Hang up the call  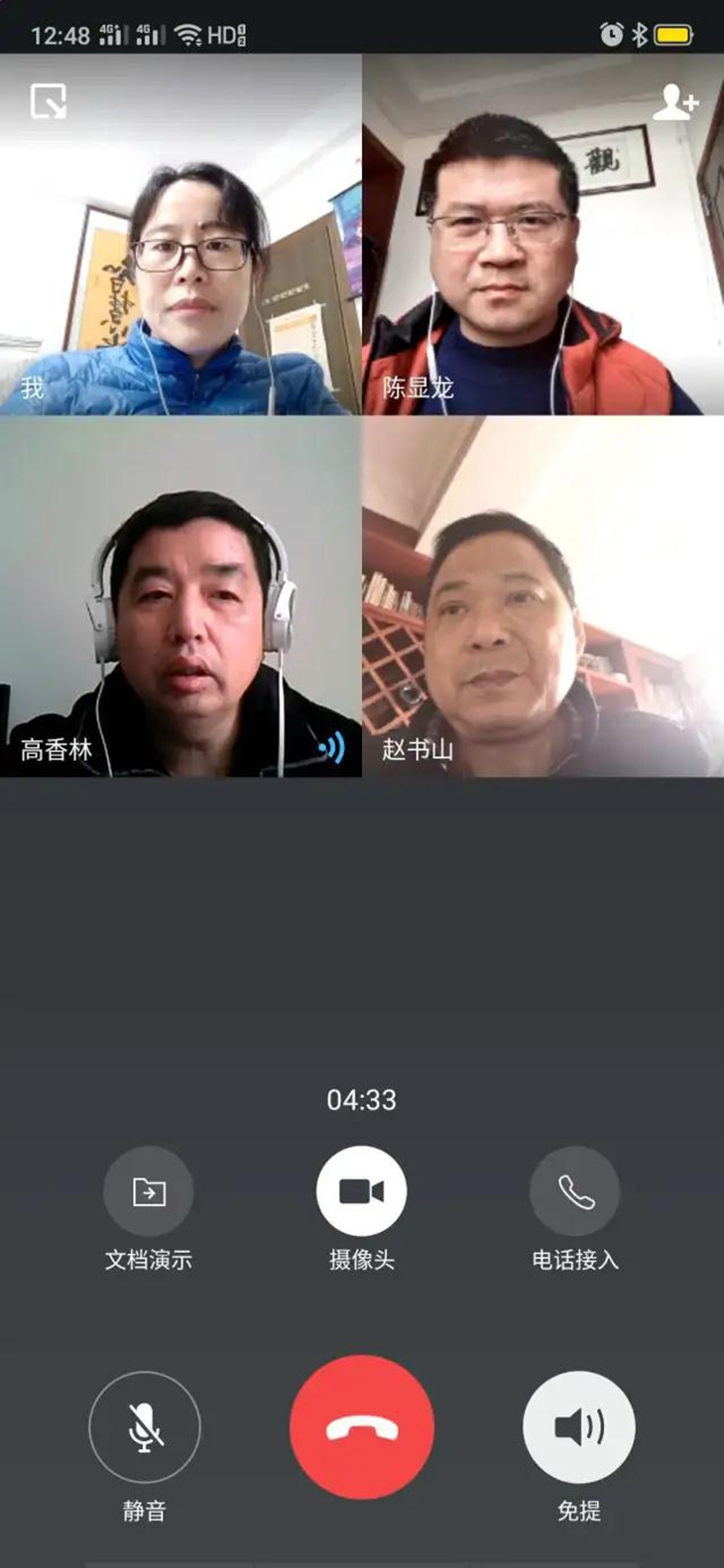point(362,1427)
